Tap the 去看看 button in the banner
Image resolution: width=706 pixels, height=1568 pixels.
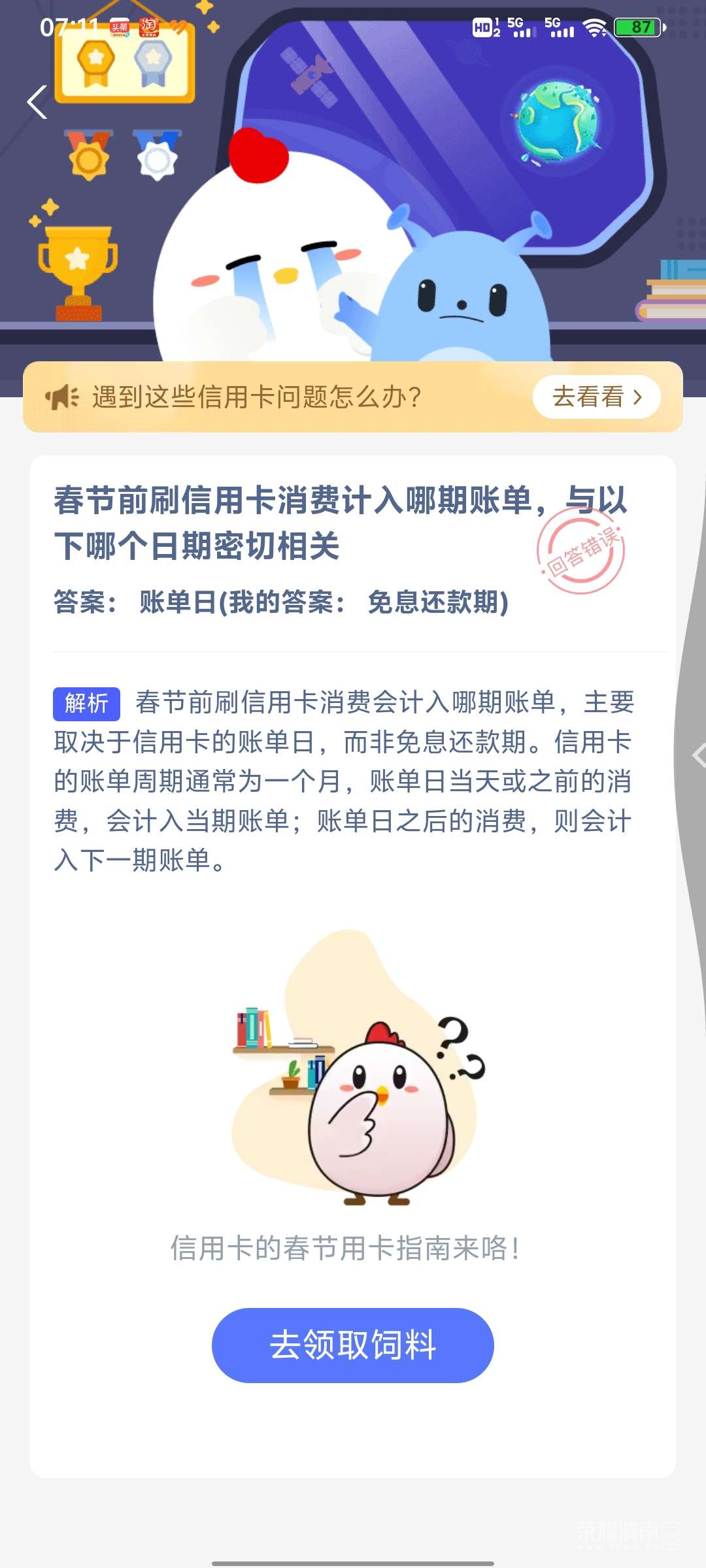[x=596, y=397]
